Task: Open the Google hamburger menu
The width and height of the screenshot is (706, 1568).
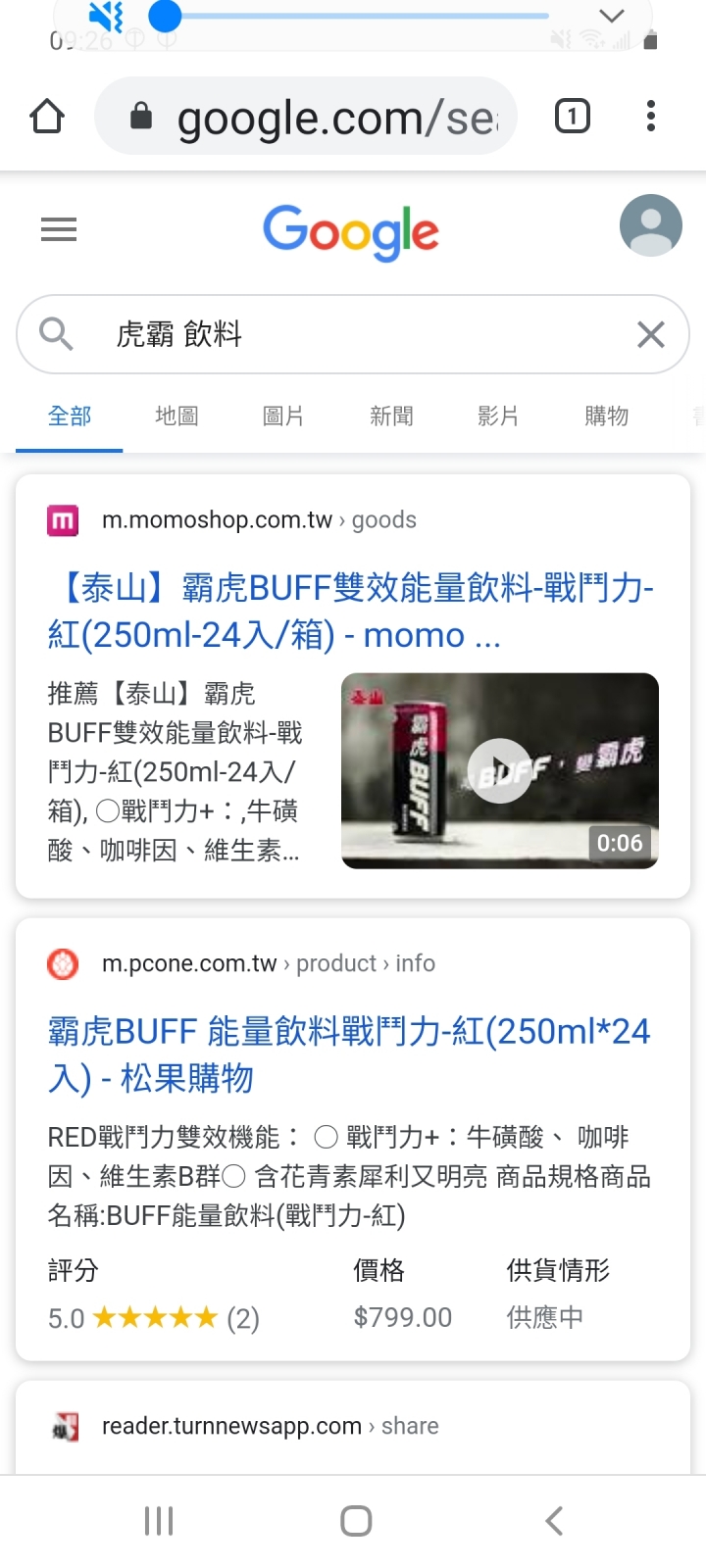Action: pyautogui.click(x=59, y=230)
